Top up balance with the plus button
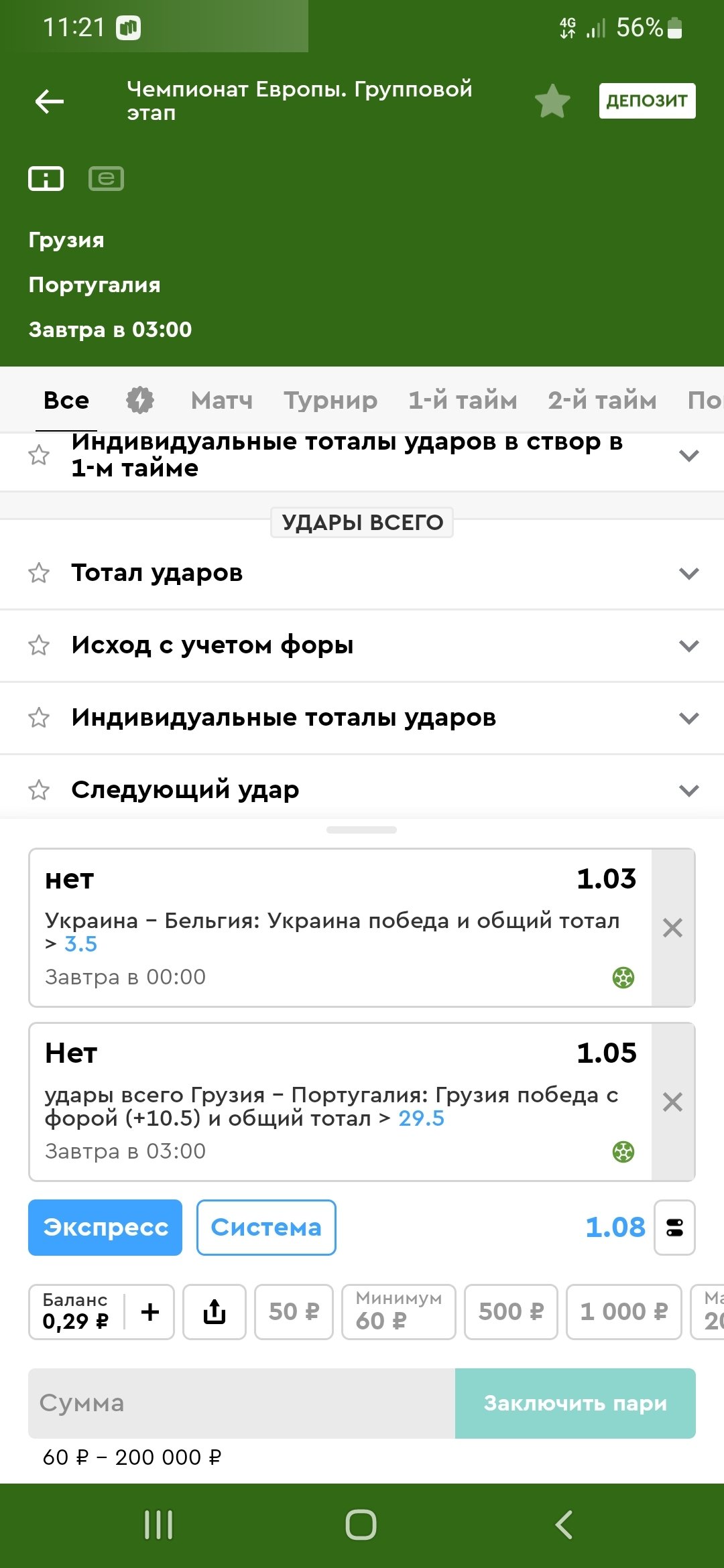 click(x=150, y=1312)
